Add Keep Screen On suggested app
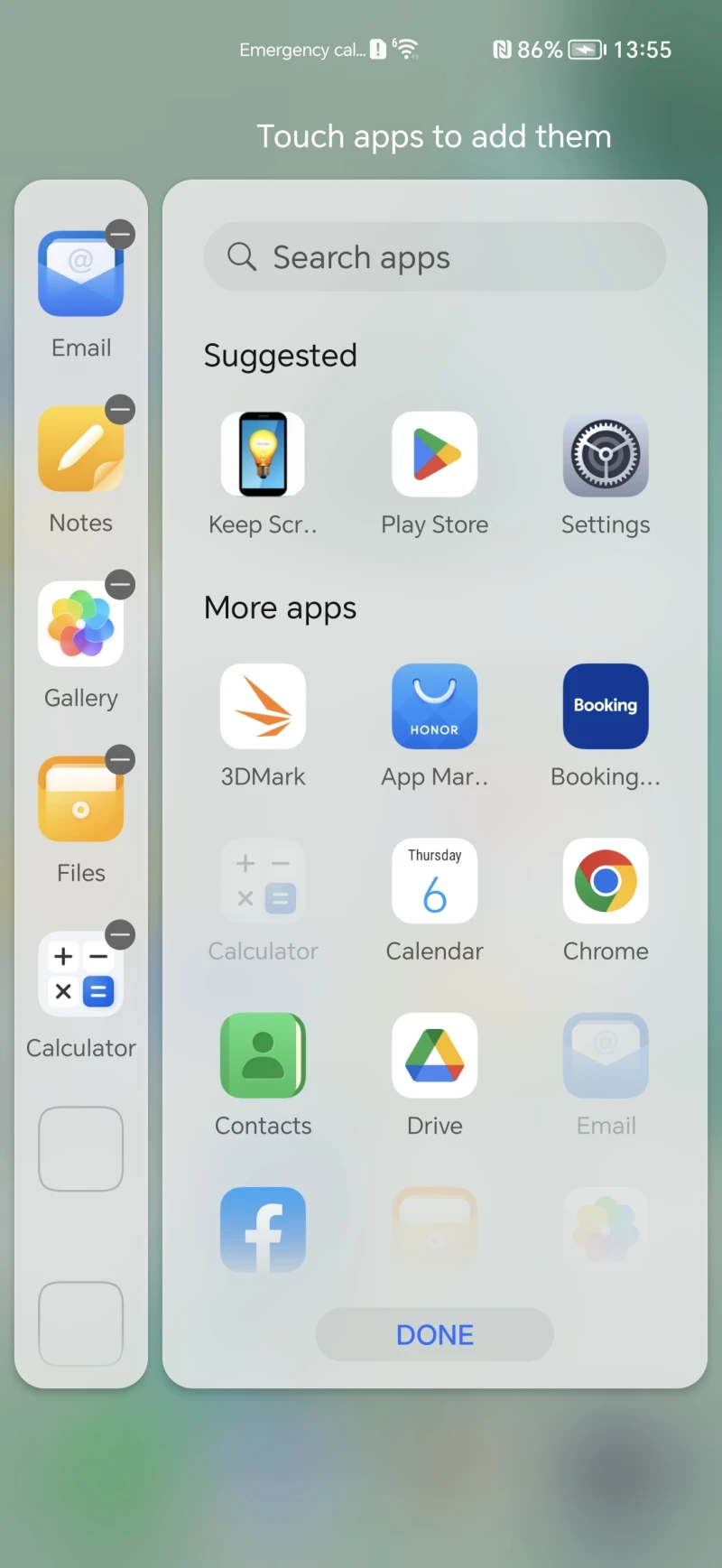Image resolution: width=722 pixels, height=1568 pixels. pyautogui.click(x=263, y=454)
